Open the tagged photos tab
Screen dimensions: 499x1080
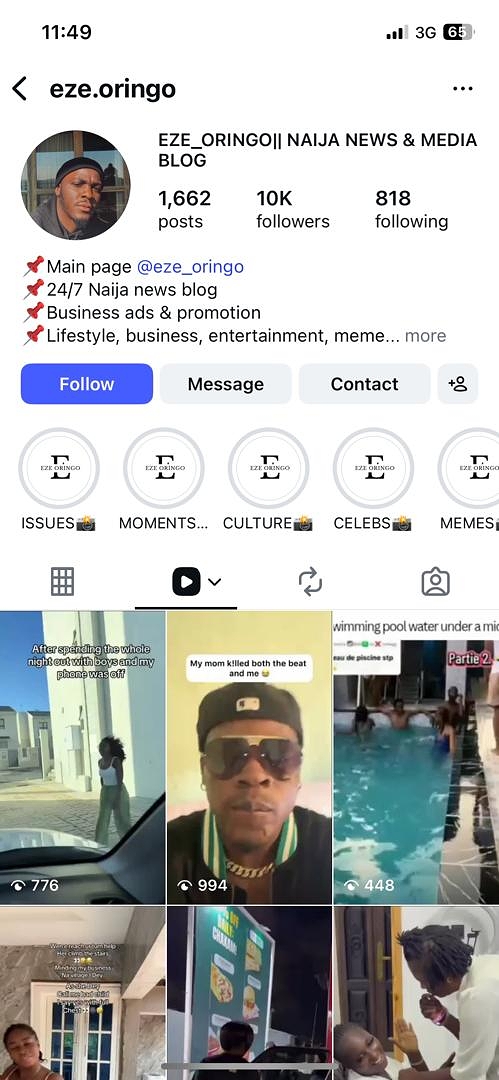[x=436, y=582]
